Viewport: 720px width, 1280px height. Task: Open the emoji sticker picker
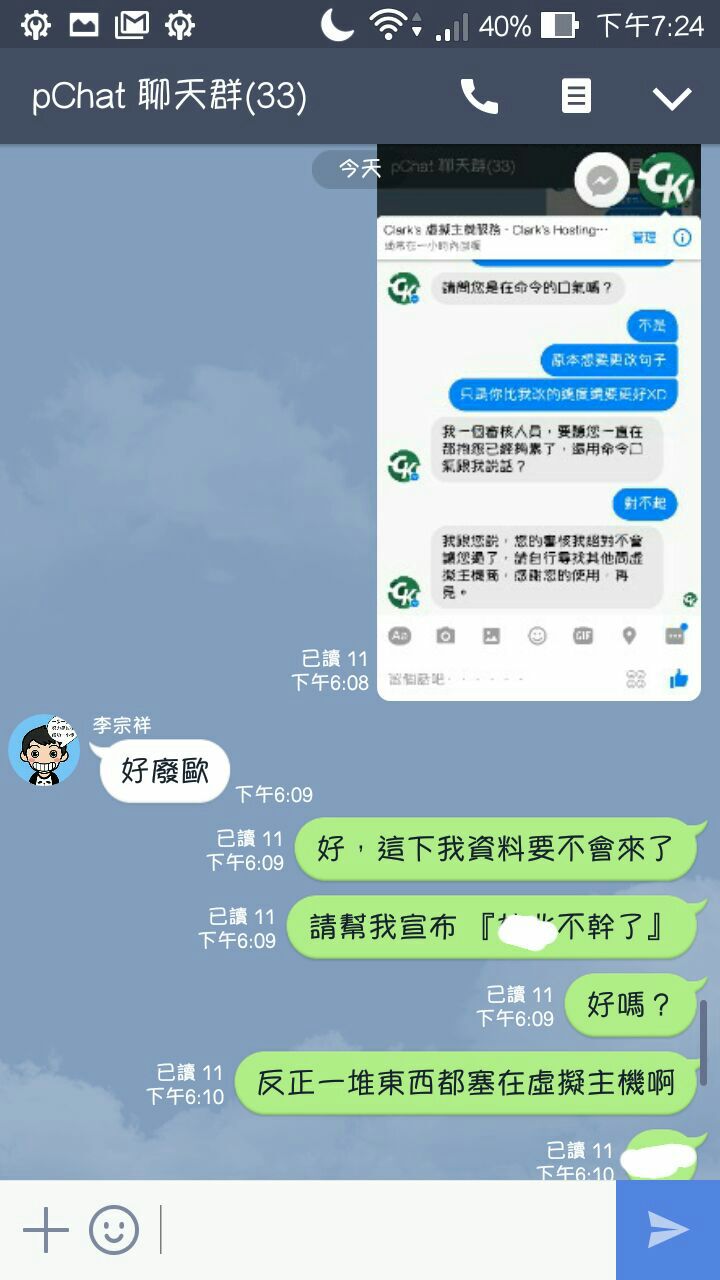point(114,1230)
